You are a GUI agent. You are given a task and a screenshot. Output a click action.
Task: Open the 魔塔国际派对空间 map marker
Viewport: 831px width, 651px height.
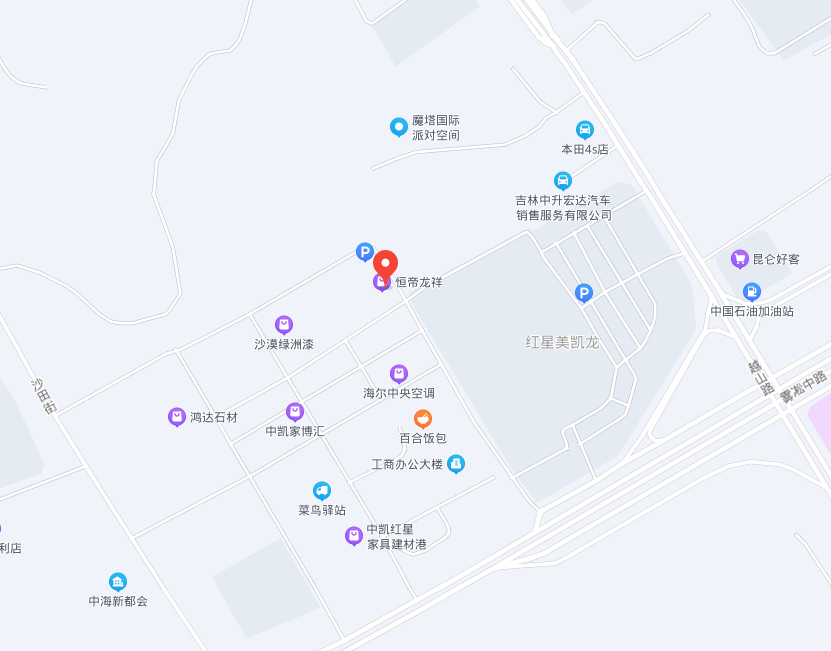[x=399, y=127]
